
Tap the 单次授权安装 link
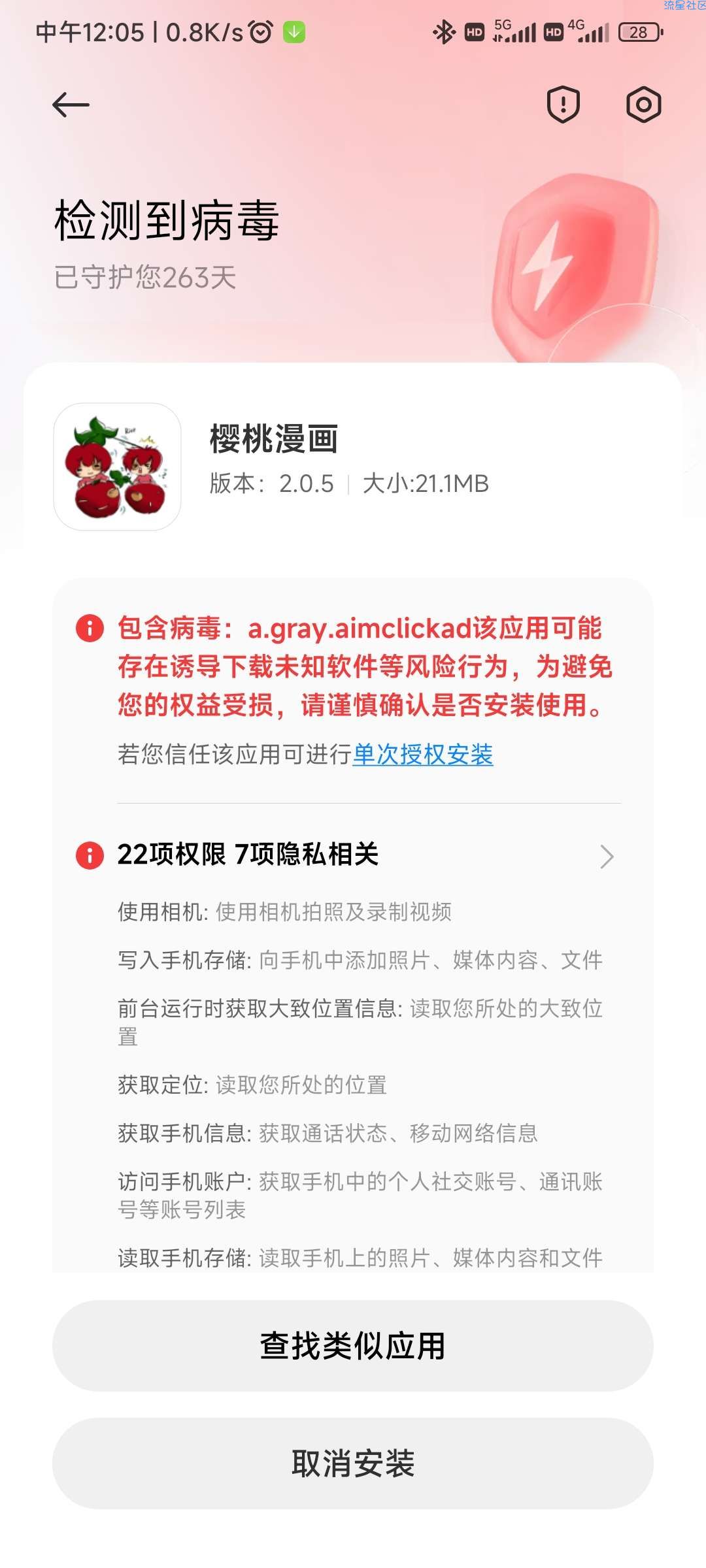pyautogui.click(x=423, y=755)
